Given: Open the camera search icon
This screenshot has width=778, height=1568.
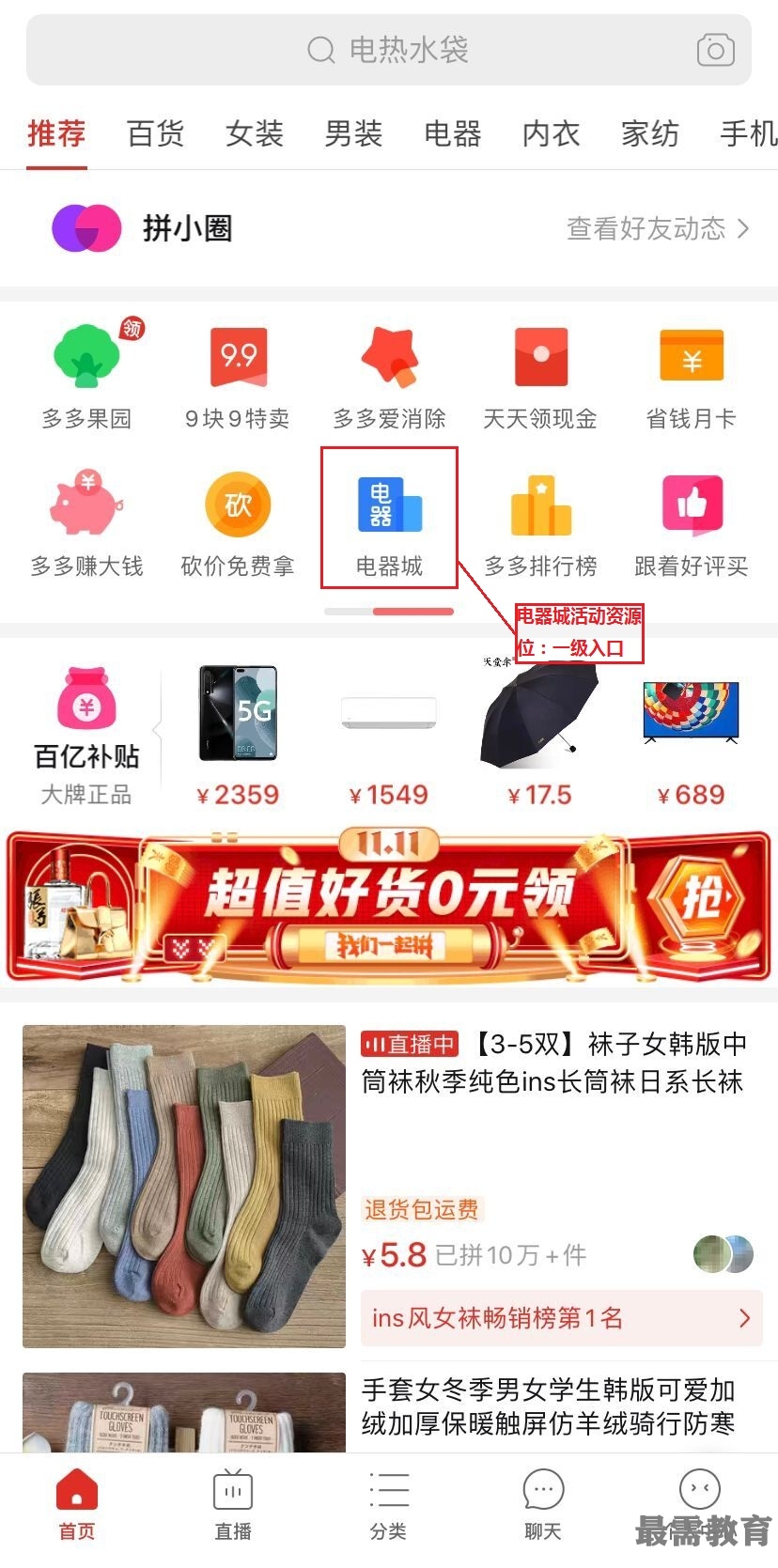Looking at the screenshot, I should point(715,50).
